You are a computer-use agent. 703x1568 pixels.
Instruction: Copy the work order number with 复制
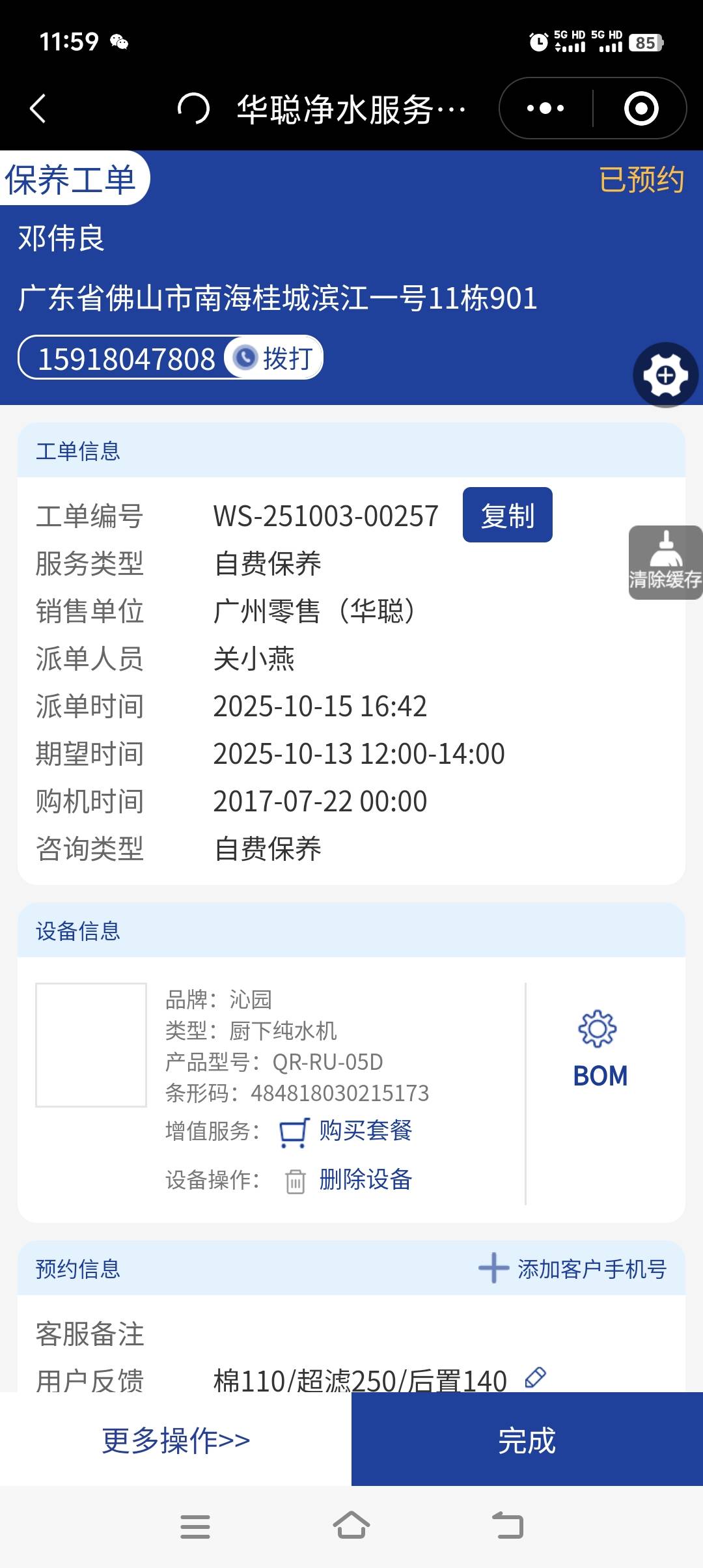click(507, 515)
